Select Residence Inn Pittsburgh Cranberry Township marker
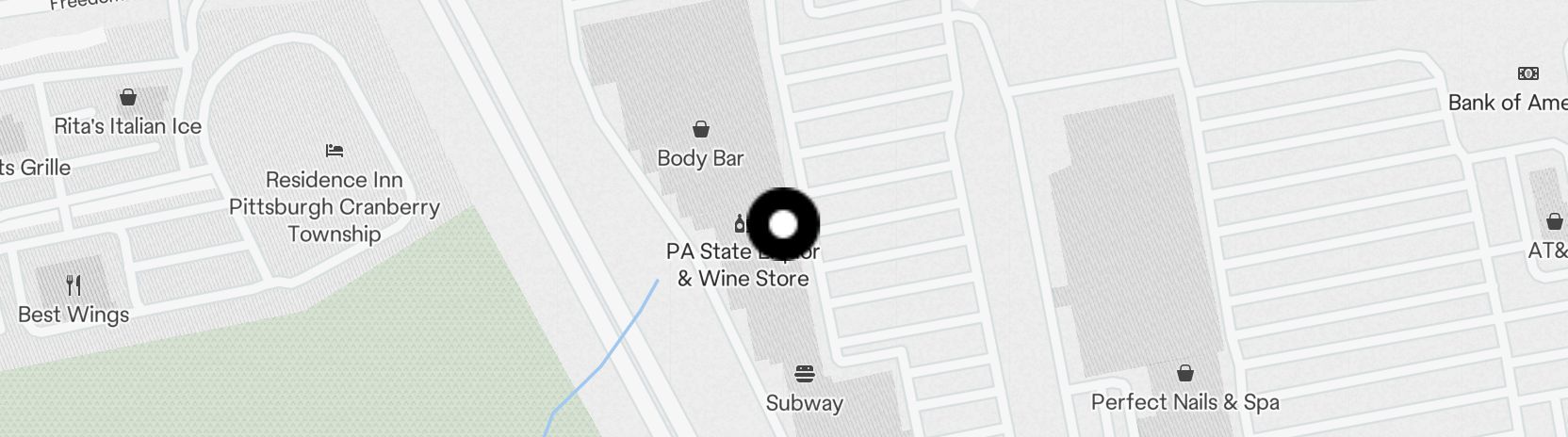1568x437 pixels. pos(335,151)
